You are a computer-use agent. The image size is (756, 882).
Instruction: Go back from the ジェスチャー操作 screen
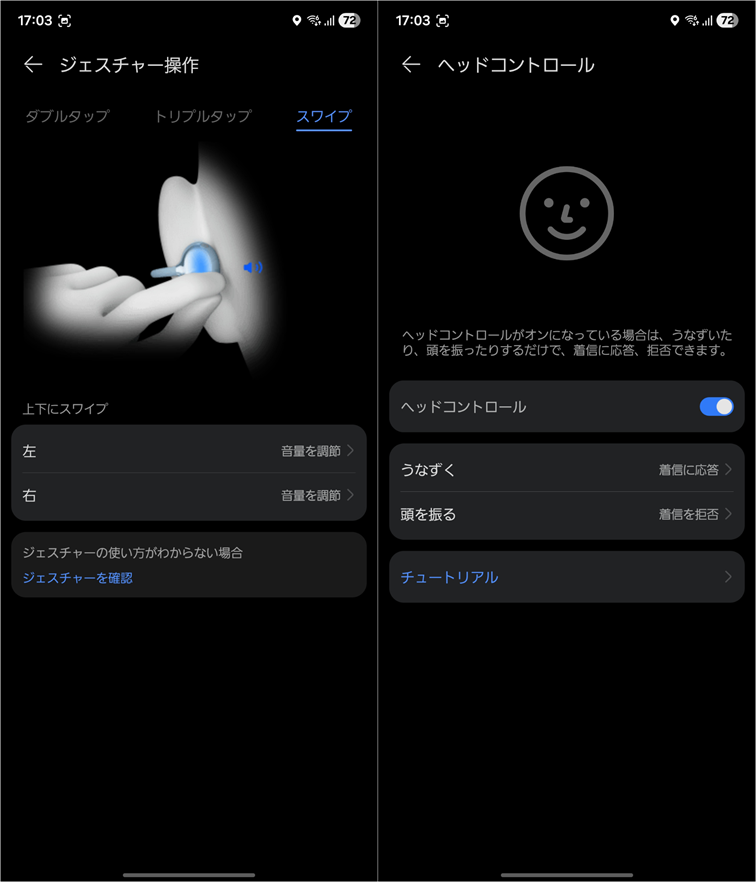coord(33,65)
